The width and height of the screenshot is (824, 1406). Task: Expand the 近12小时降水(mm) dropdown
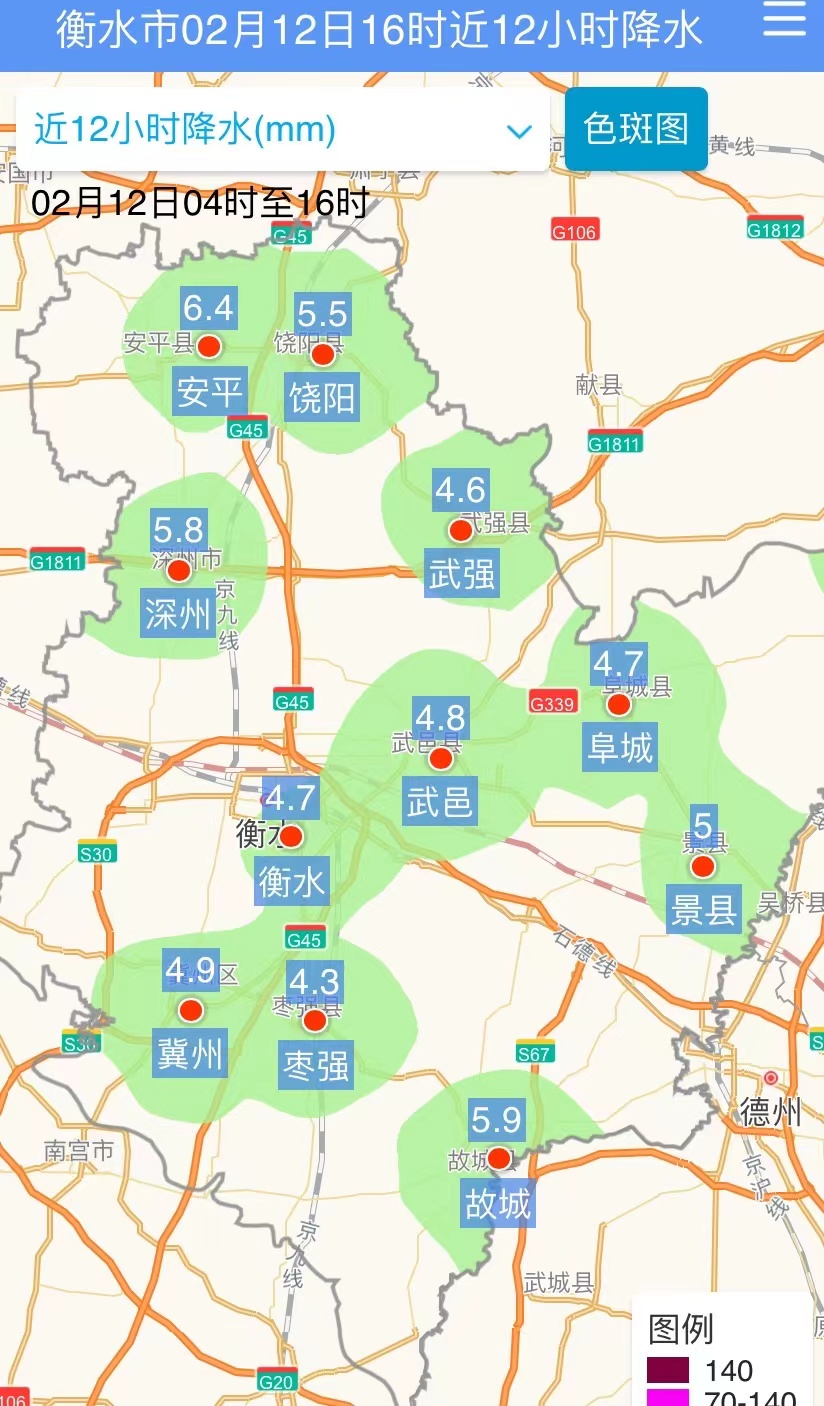pos(282,130)
